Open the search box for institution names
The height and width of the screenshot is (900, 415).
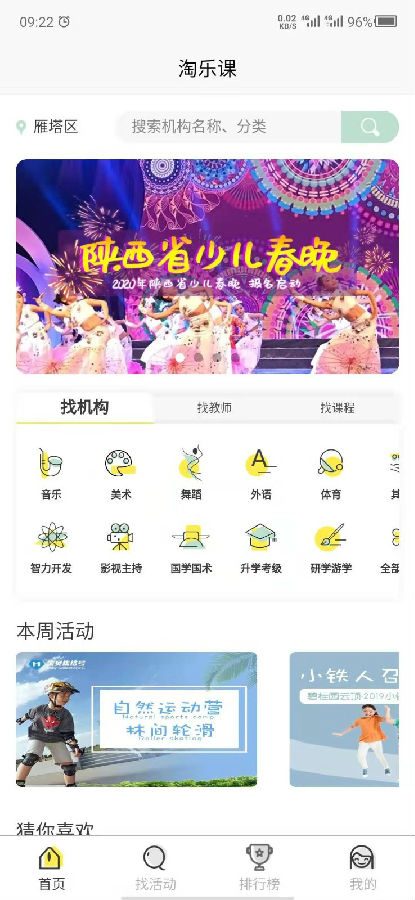tap(229, 127)
